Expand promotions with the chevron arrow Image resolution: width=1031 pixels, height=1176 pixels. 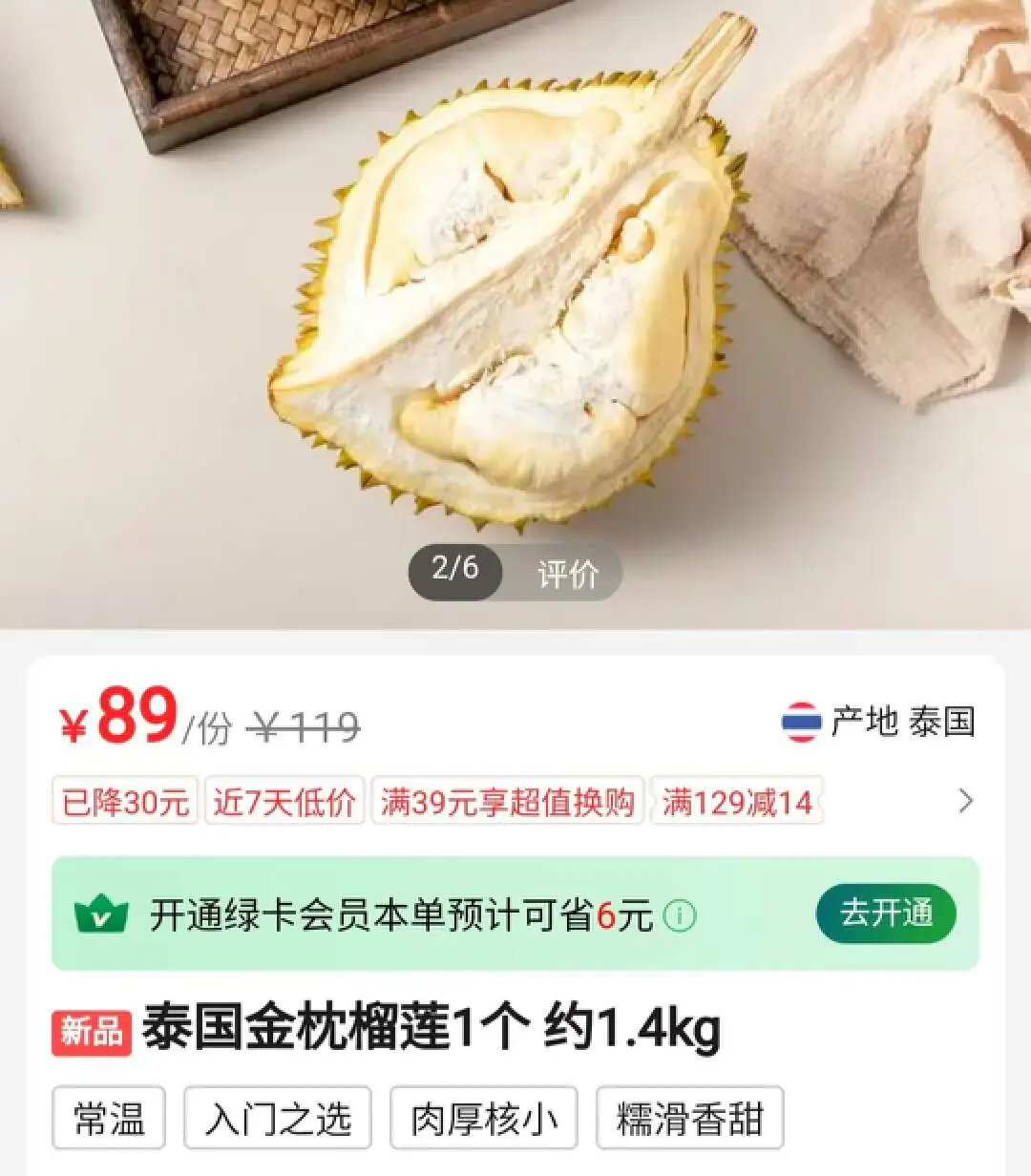[x=965, y=801]
